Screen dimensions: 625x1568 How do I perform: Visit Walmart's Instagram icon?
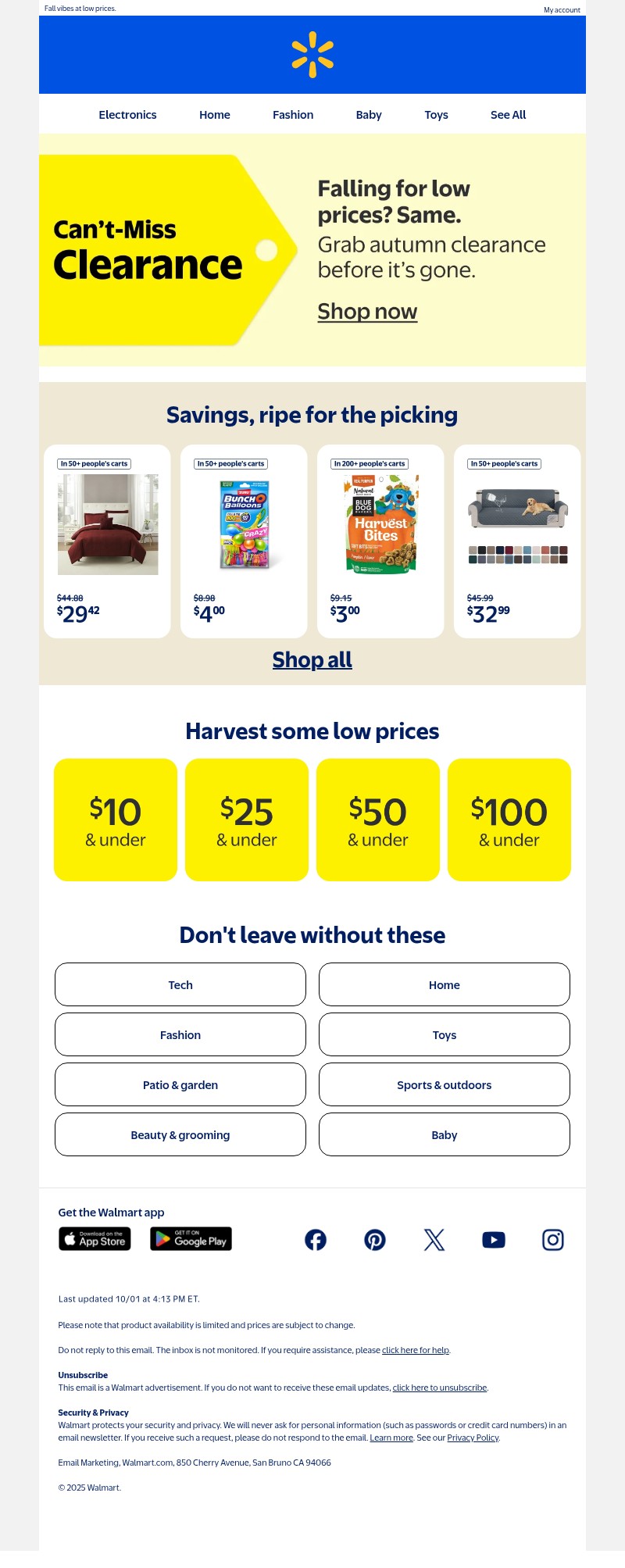pos(553,1240)
